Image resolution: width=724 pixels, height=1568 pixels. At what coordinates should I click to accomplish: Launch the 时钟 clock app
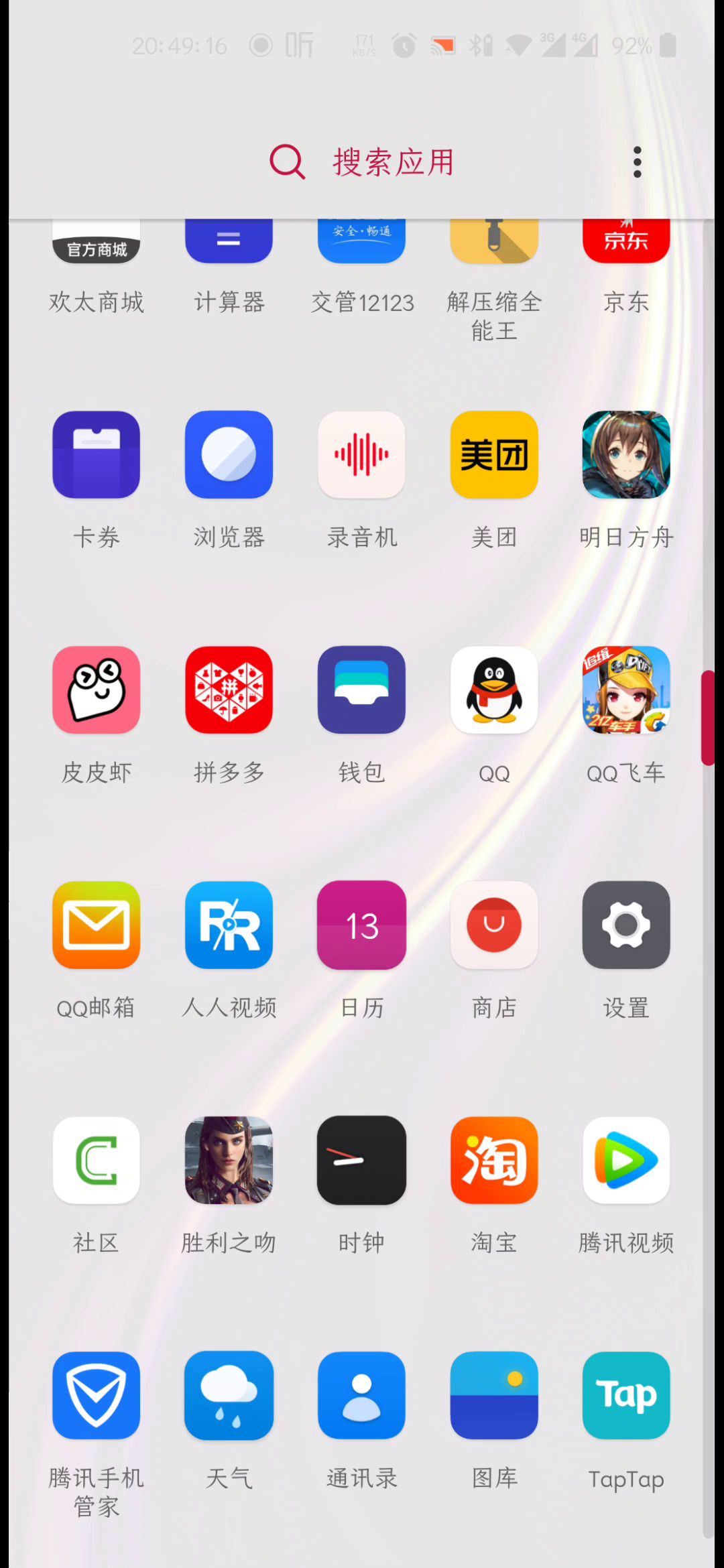(361, 1161)
